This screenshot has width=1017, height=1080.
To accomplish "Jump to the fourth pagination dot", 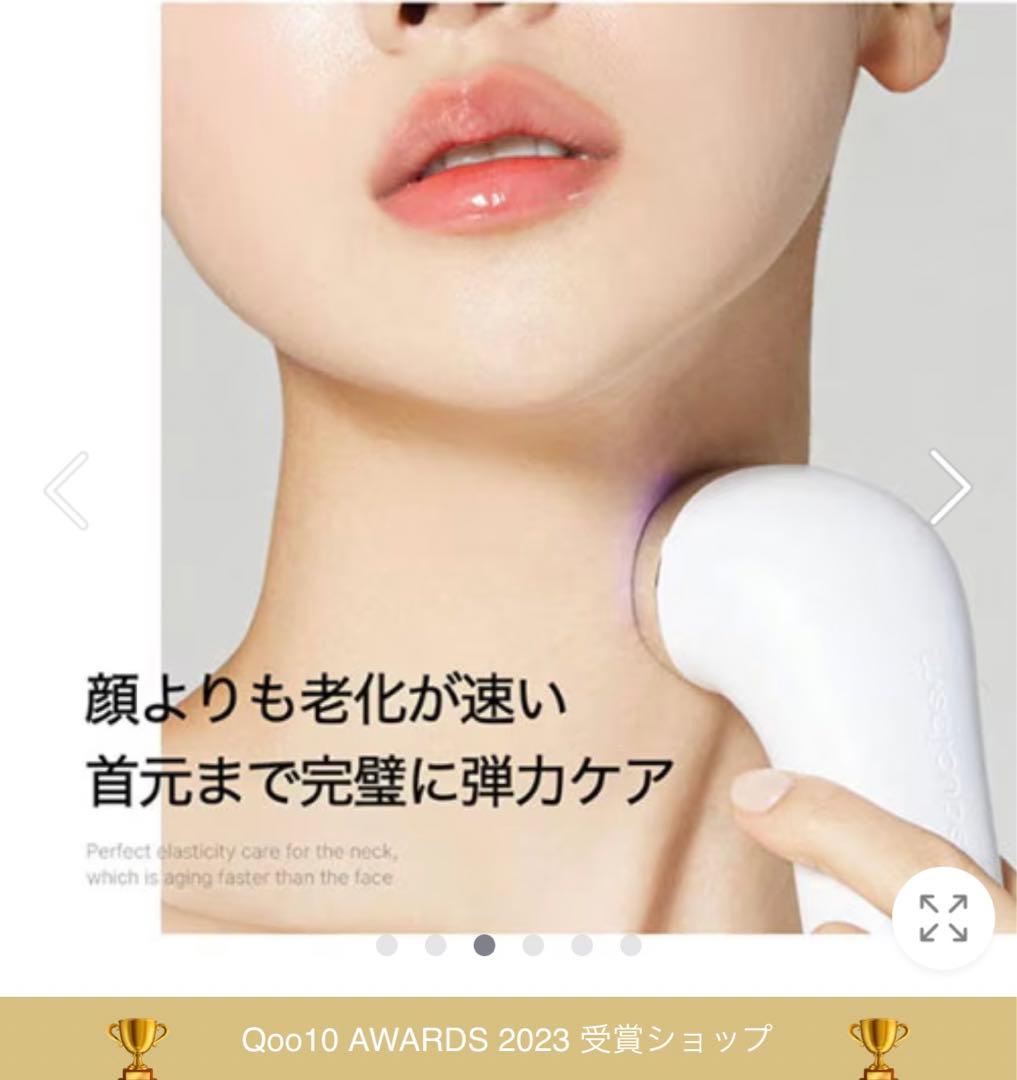I will pyautogui.click(x=533, y=945).
